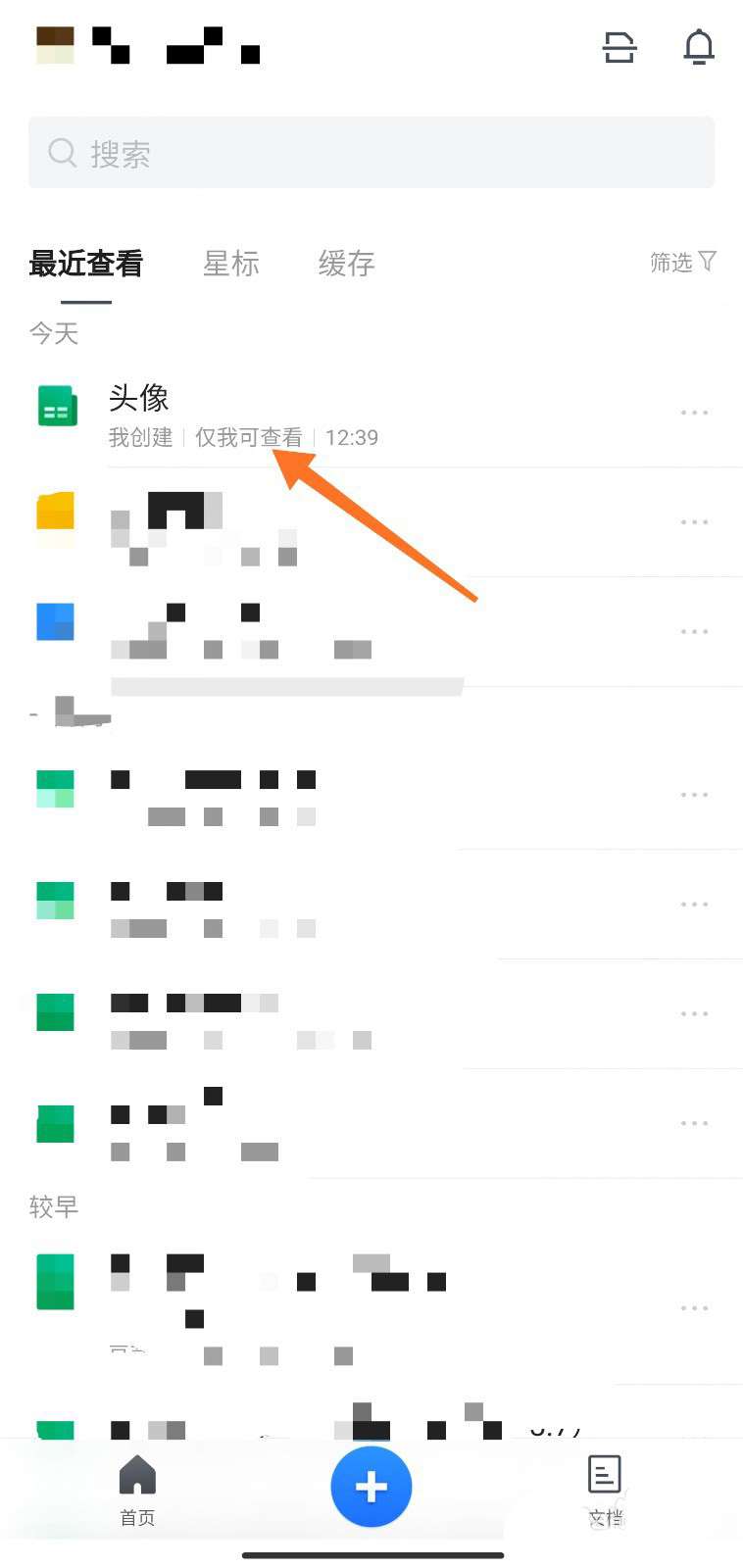Open the notifications bell
Image resolution: width=743 pixels, height=1568 pixels.
[698, 47]
